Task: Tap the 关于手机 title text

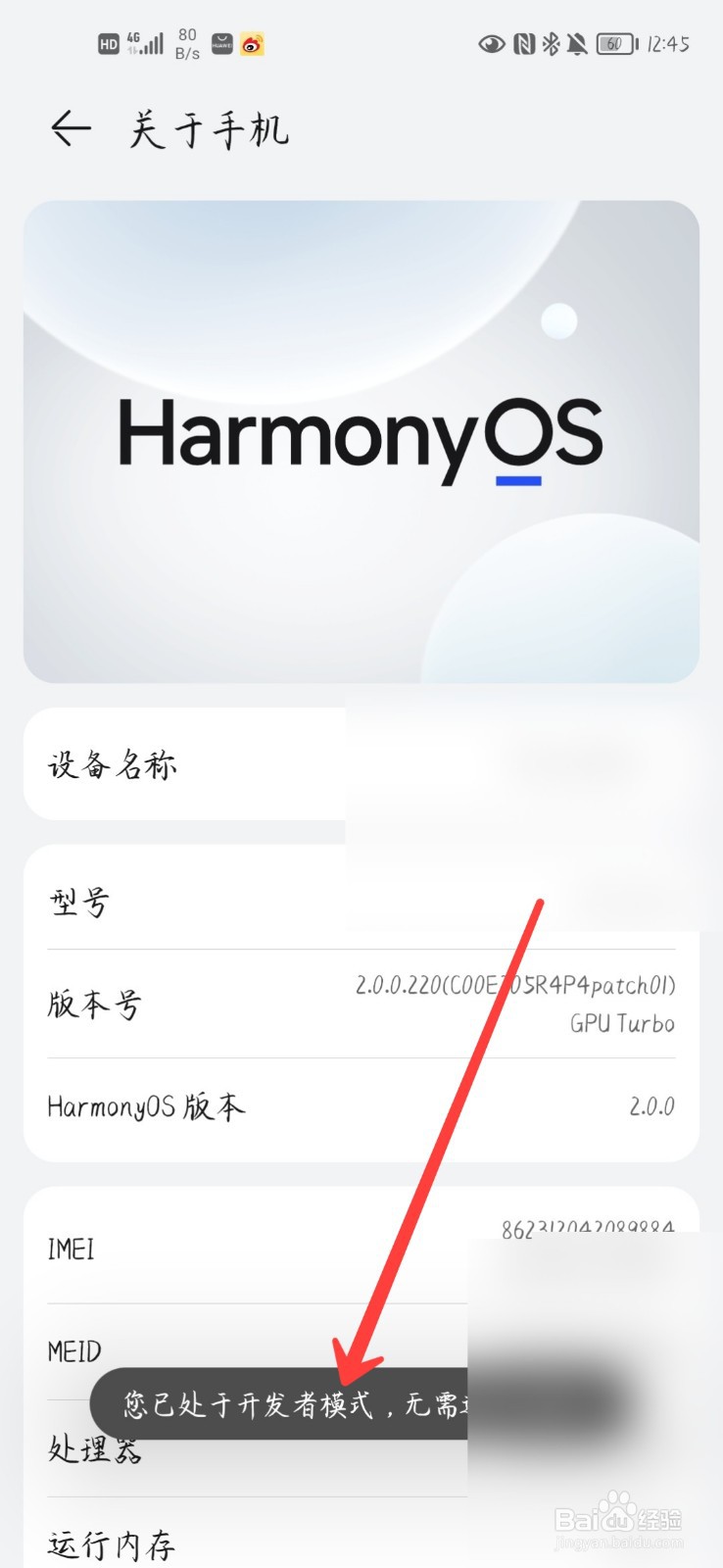Action: 208,130
